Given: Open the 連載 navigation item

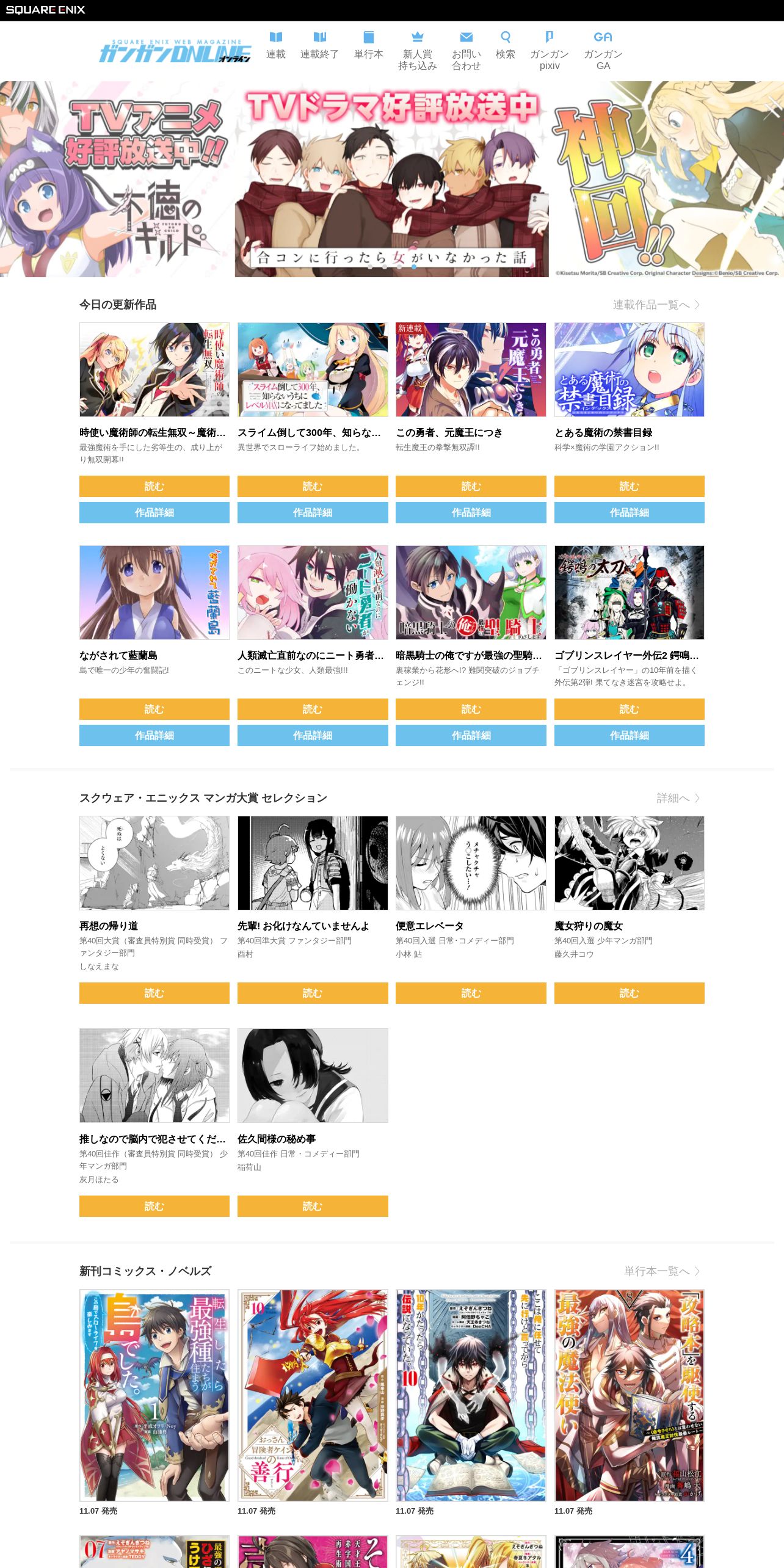Looking at the screenshot, I should click(x=275, y=46).
